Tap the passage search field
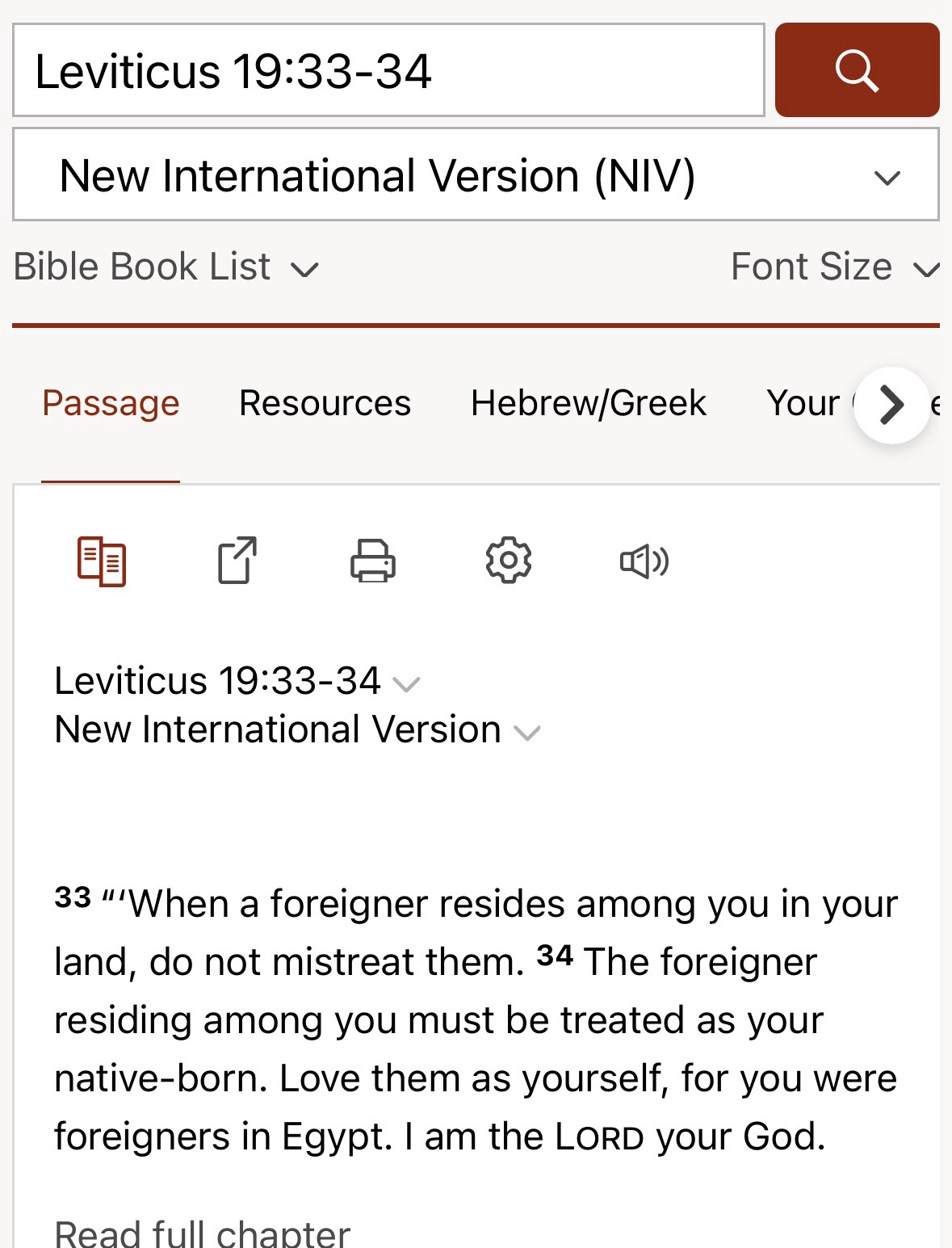 pyautogui.click(x=388, y=71)
